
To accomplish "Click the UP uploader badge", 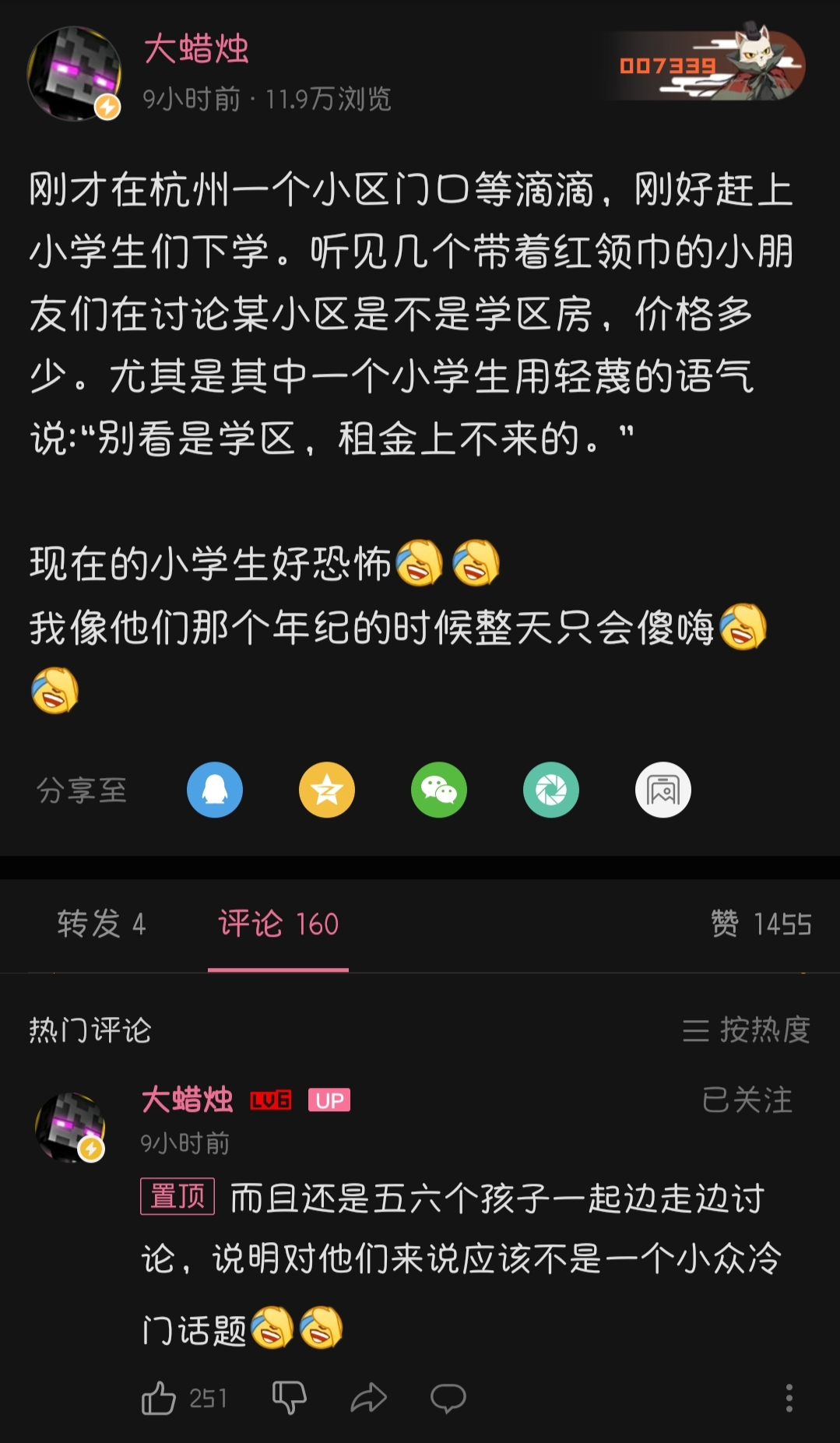I will 331,1100.
